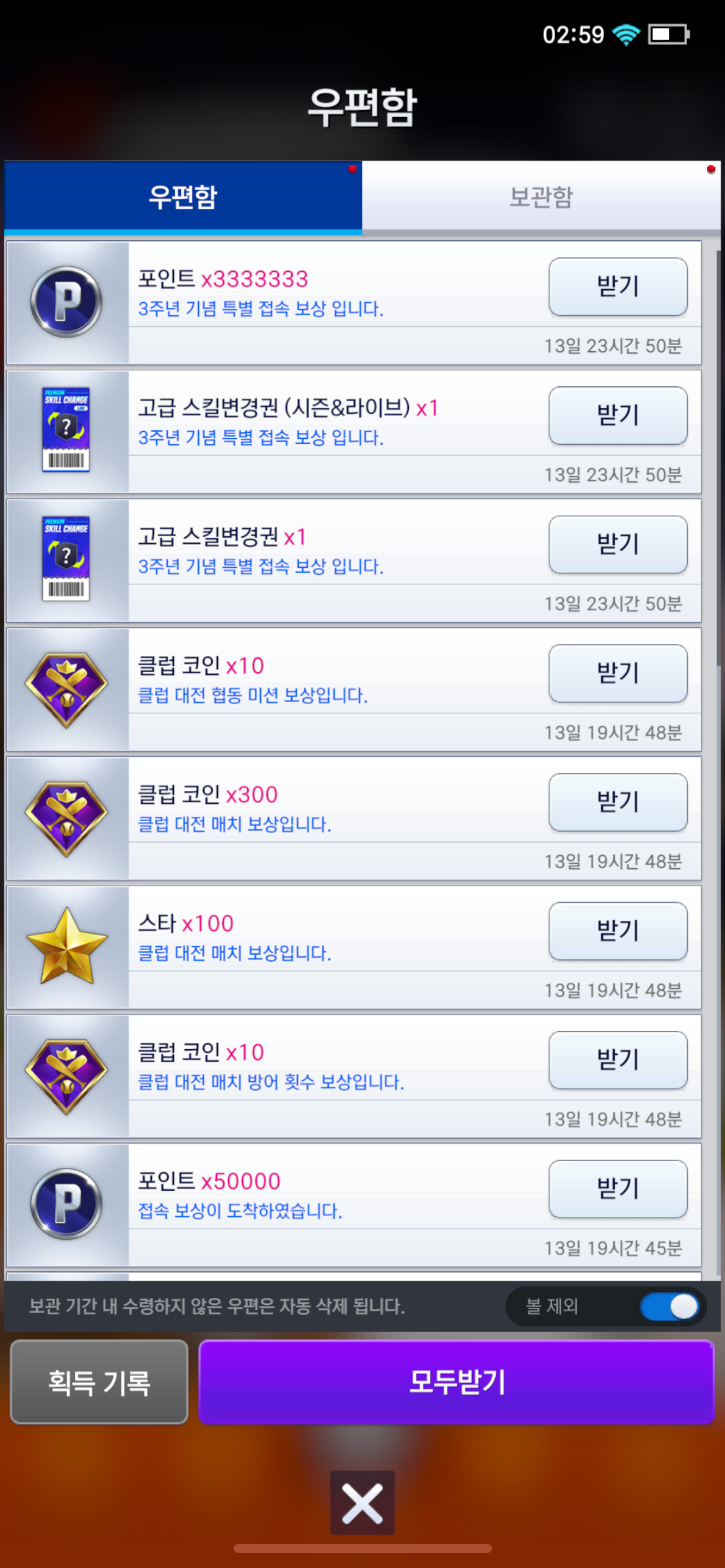Switch to the 보관함 tab
The image size is (725, 1568).
click(x=541, y=197)
